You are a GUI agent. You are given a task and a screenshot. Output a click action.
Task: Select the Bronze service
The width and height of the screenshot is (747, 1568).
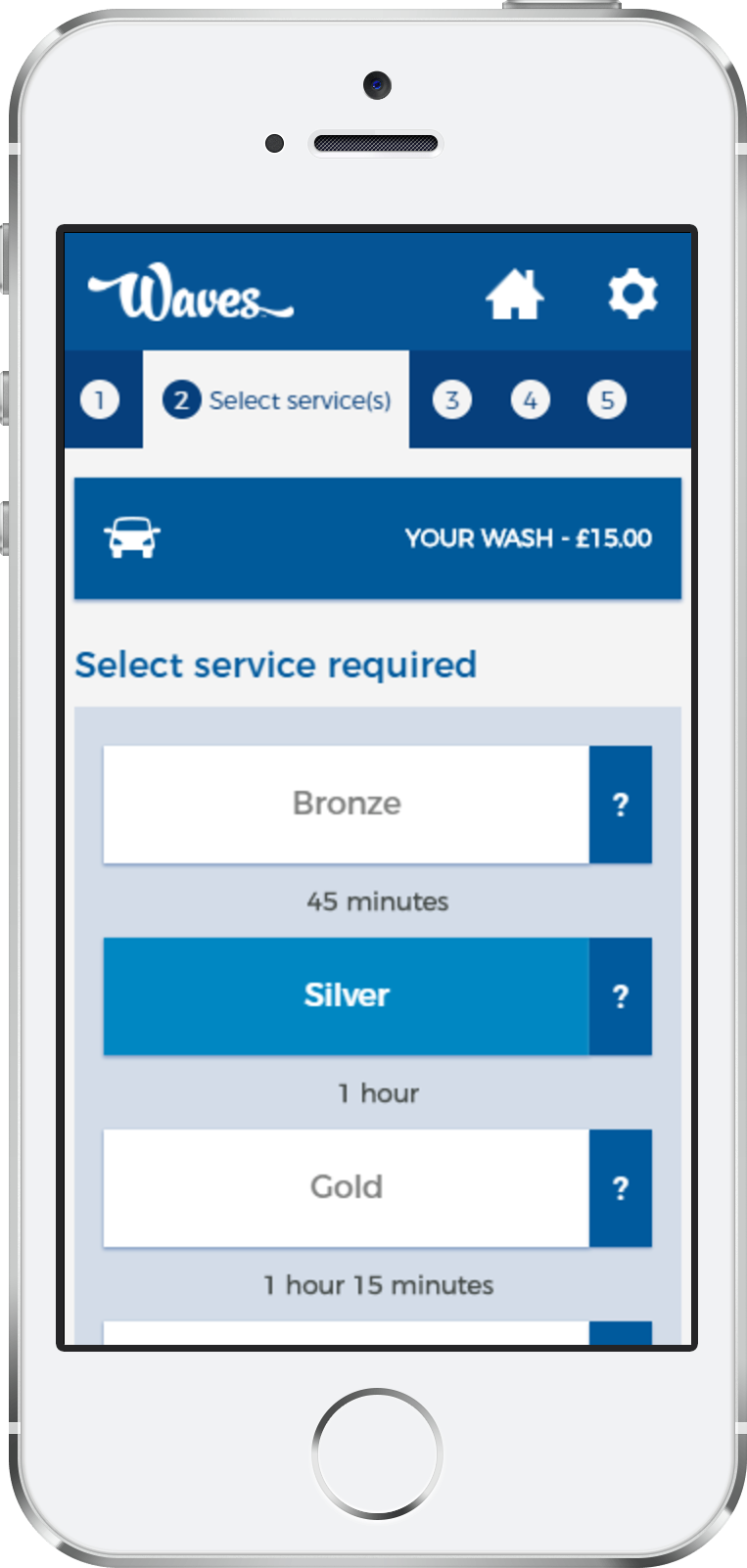(347, 805)
